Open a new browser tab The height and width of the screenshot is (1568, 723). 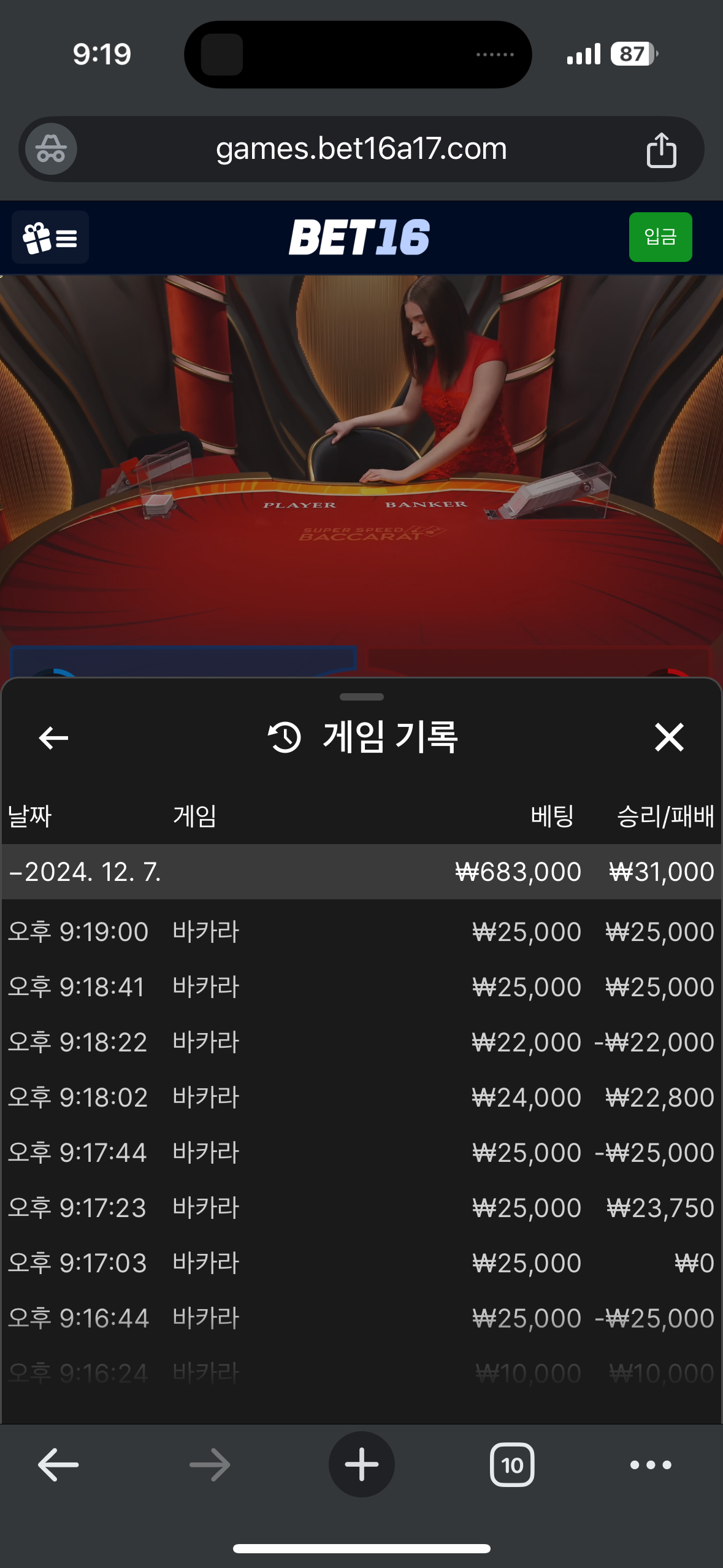361,1465
